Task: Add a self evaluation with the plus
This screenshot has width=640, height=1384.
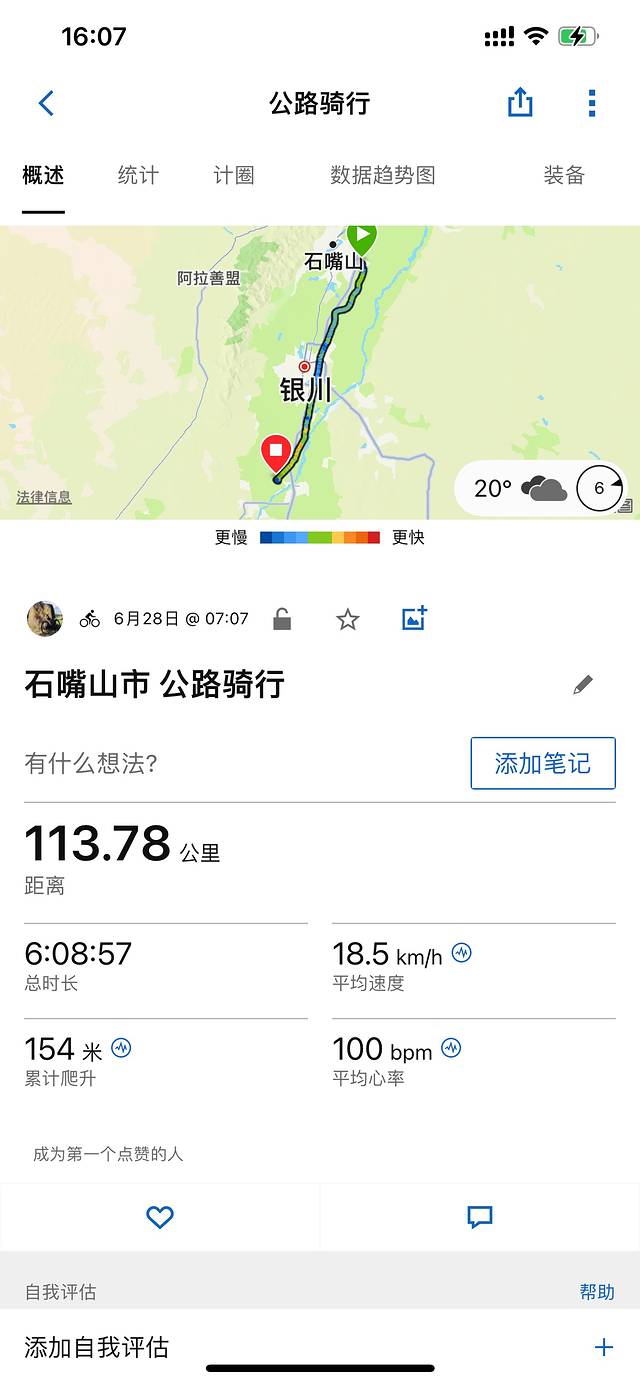Action: click(x=603, y=1347)
